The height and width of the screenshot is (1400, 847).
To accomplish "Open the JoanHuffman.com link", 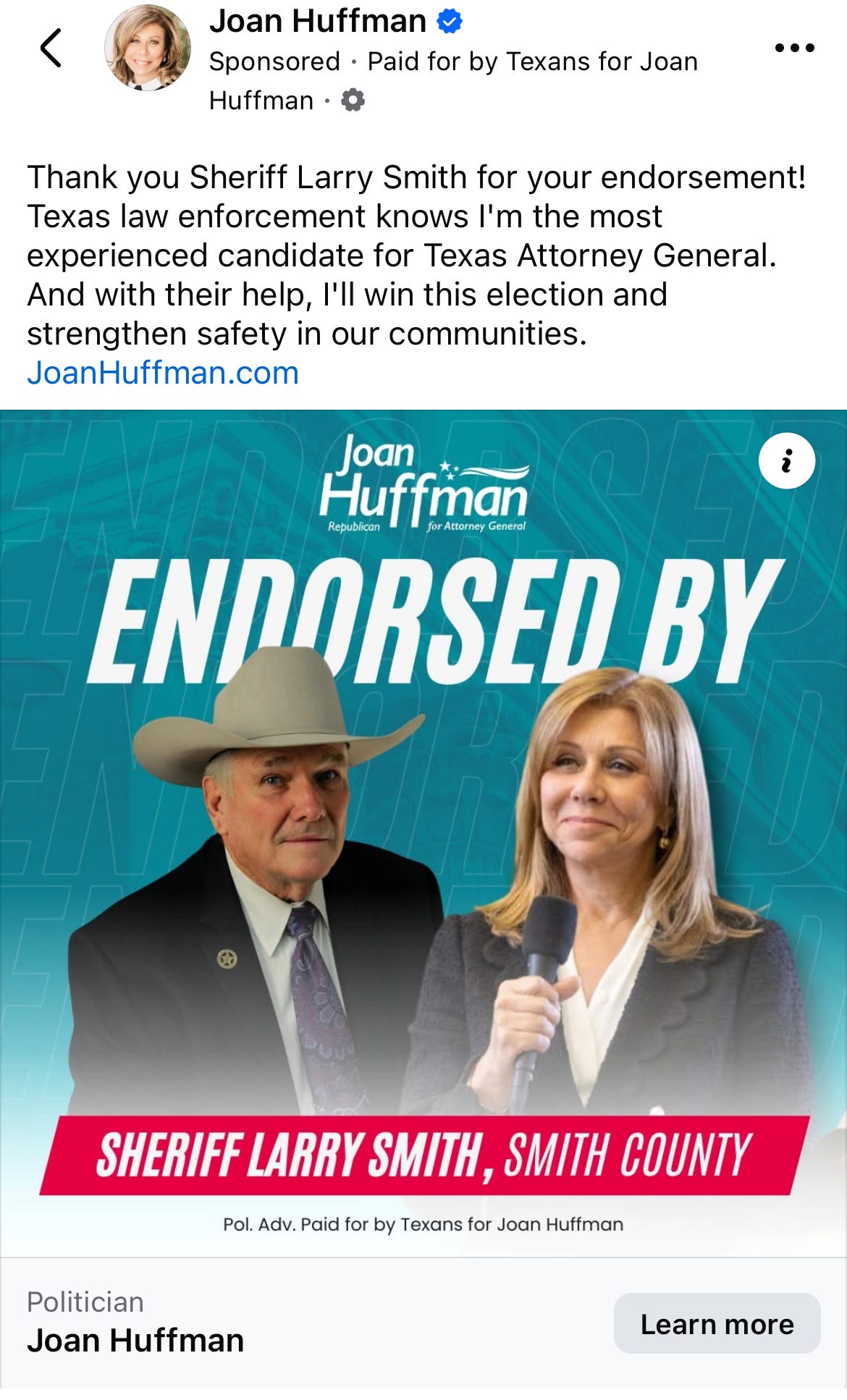I will (163, 373).
